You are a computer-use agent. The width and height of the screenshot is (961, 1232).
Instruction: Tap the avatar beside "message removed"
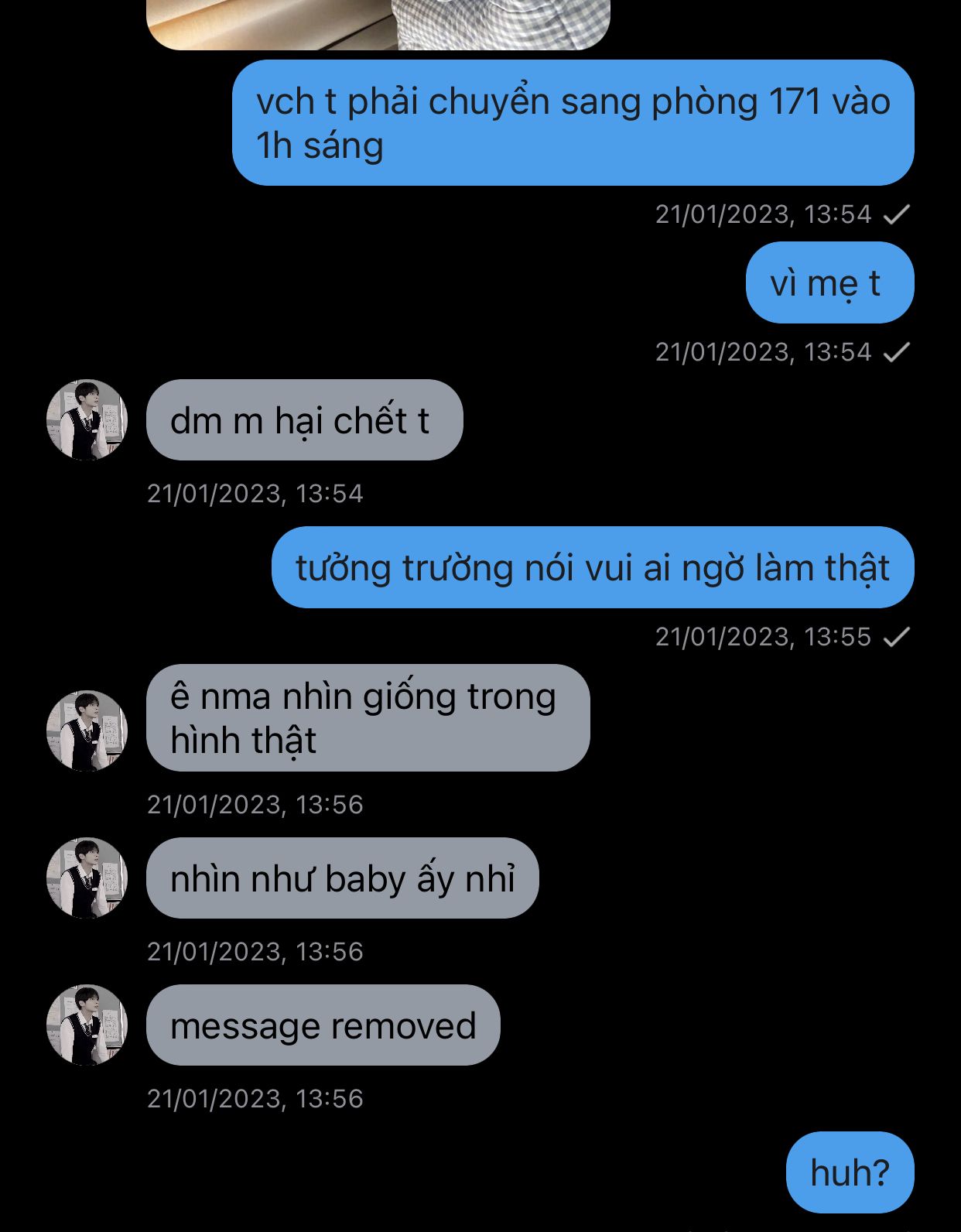pyautogui.click(x=87, y=1025)
